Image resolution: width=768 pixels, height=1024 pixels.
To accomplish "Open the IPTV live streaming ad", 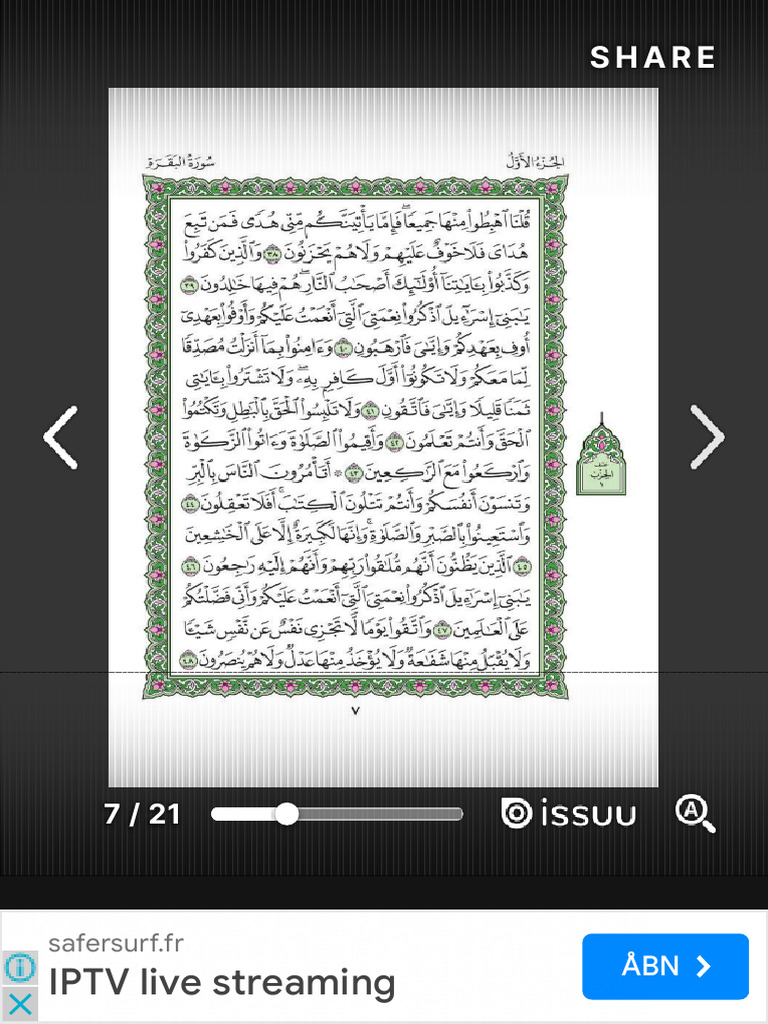I will pos(222,982).
